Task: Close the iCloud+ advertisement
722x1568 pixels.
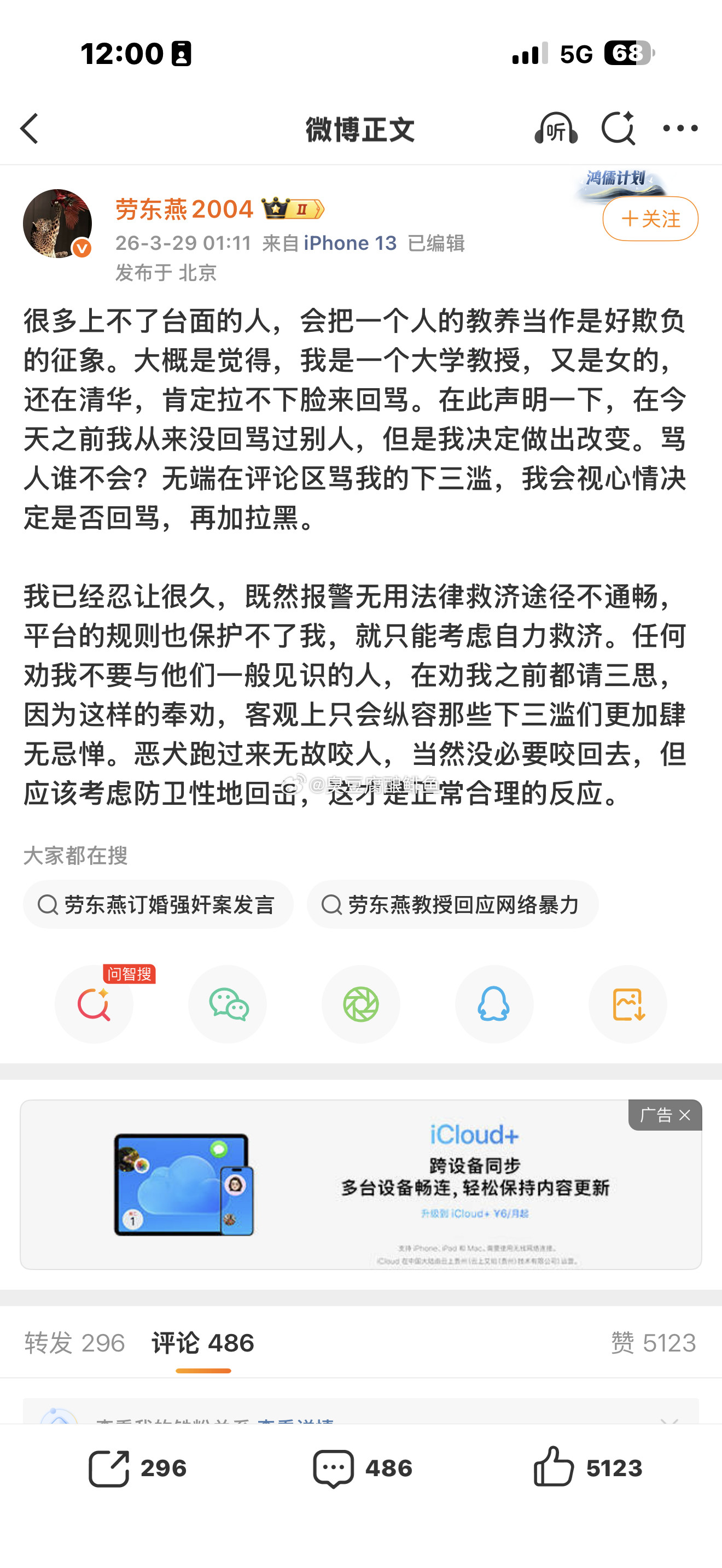Action: 684,1115
